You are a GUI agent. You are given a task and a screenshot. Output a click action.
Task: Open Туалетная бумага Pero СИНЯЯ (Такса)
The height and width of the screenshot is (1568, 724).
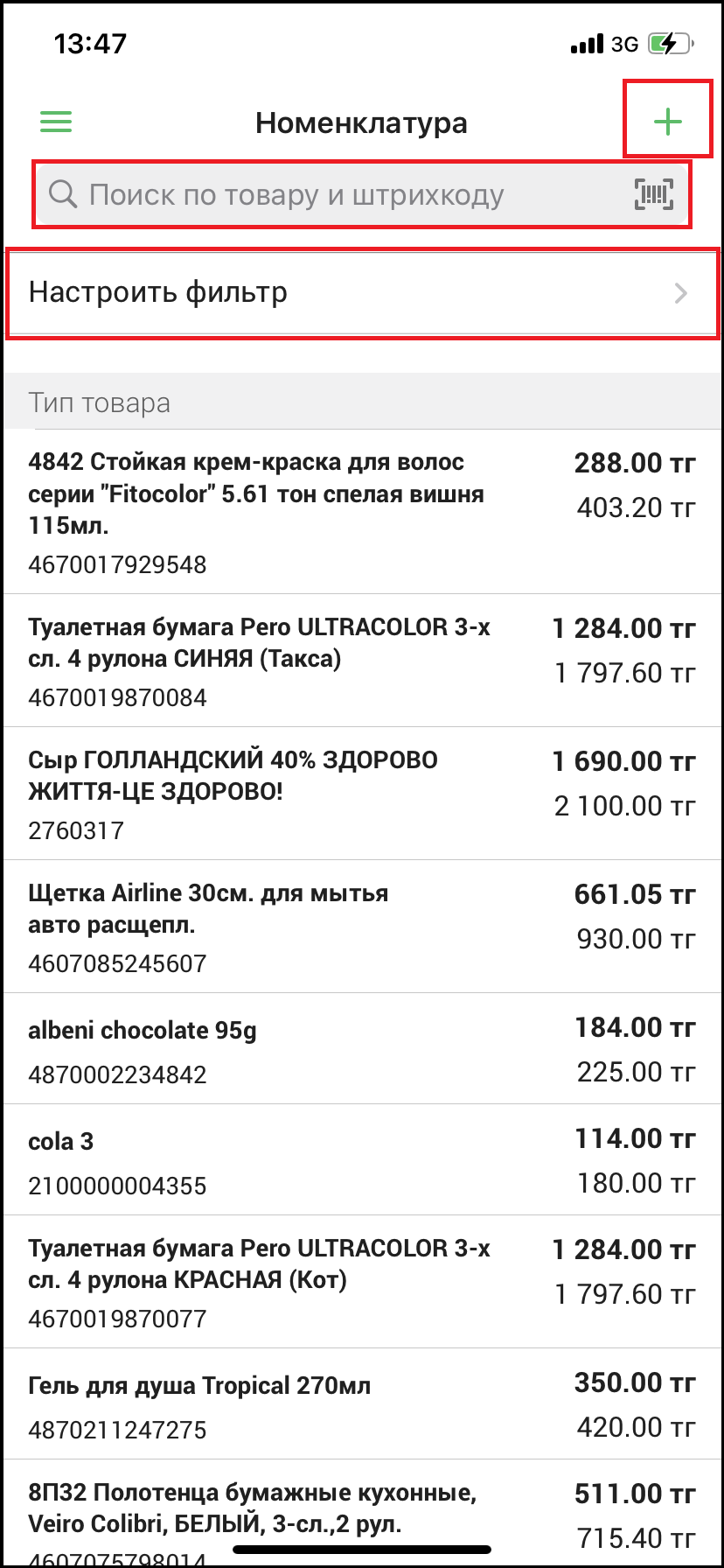pyautogui.click(x=362, y=661)
